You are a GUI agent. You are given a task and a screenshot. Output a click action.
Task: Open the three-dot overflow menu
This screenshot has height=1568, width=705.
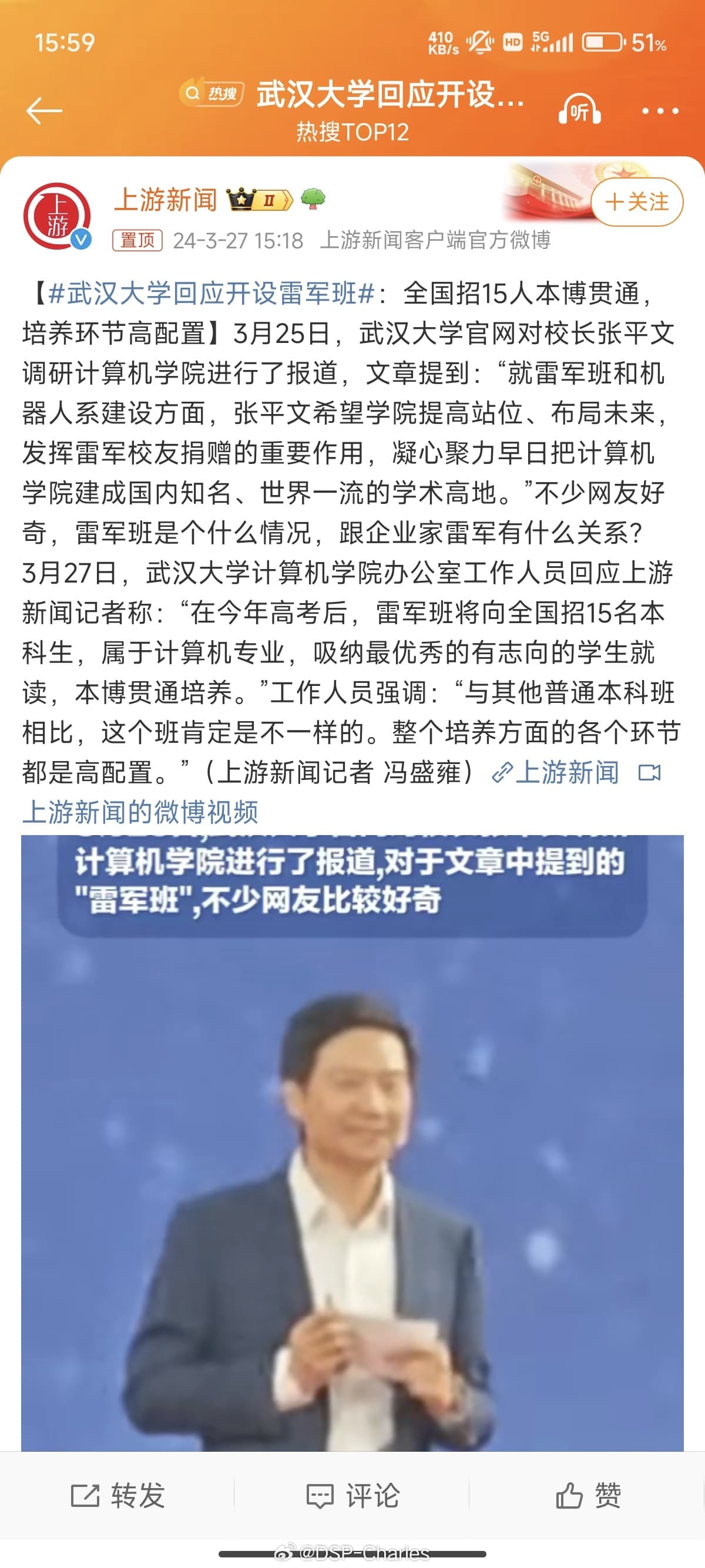660,111
